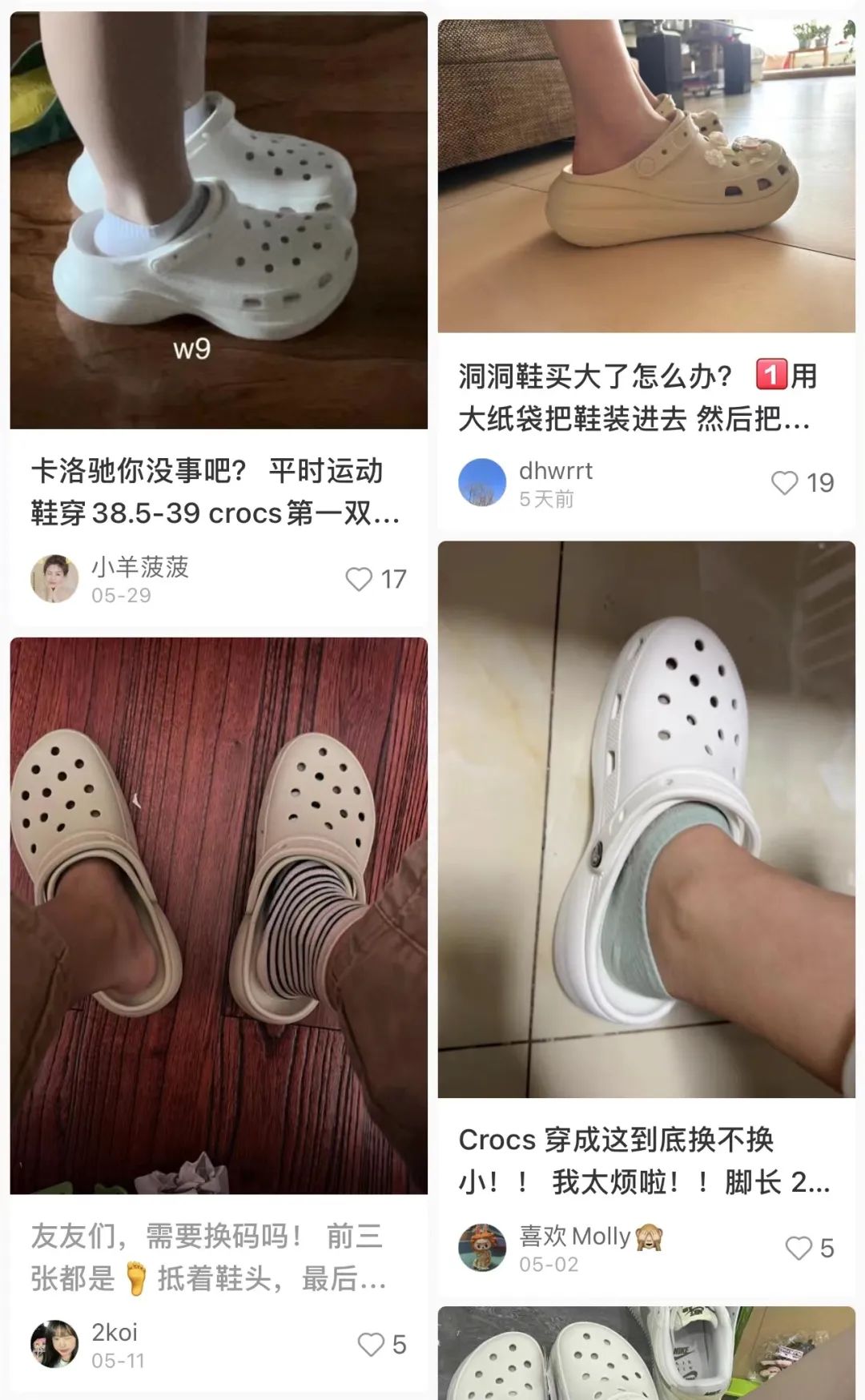Open 小羊菠菠's profile avatar
Image resolution: width=865 pixels, height=1400 pixels.
(54, 578)
